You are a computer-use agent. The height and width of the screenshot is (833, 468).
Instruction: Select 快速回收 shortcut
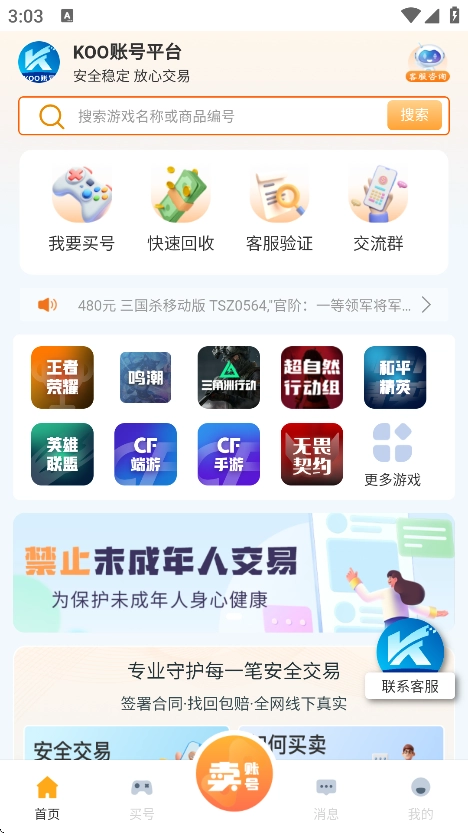tap(181, 209)
